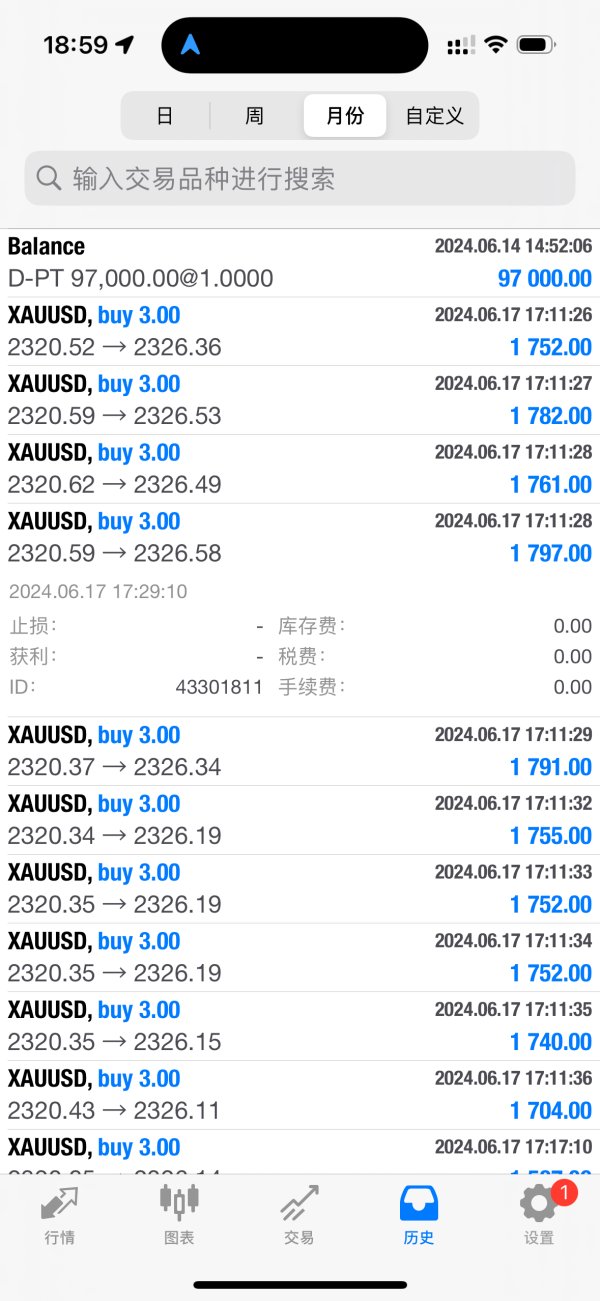The width and height of the screenshot is (600, 1301).
Task: Expand the XAUUSD trade with profit 1 761.00
Action: [x=300, y=469]
